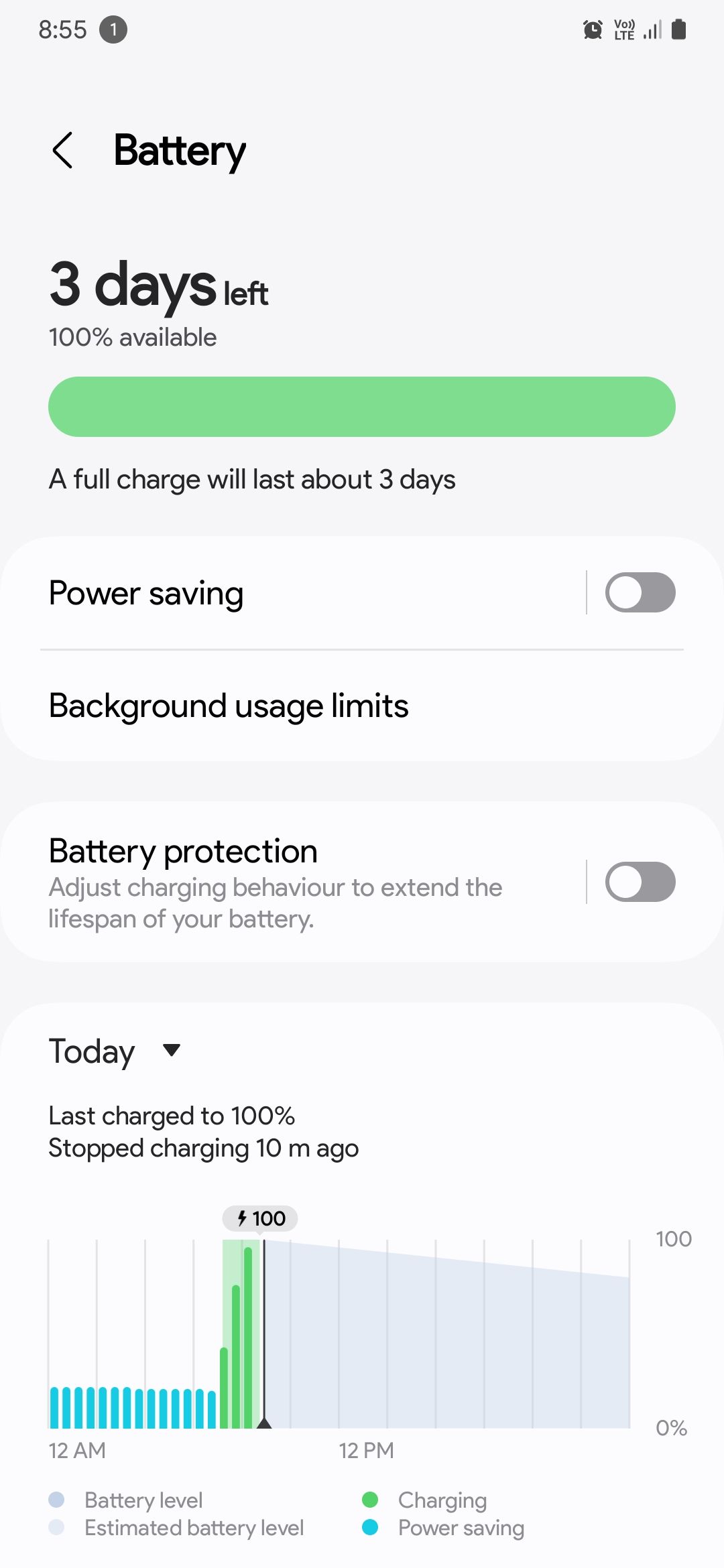Tap the alarm icon in status bar

pos(593,29)
